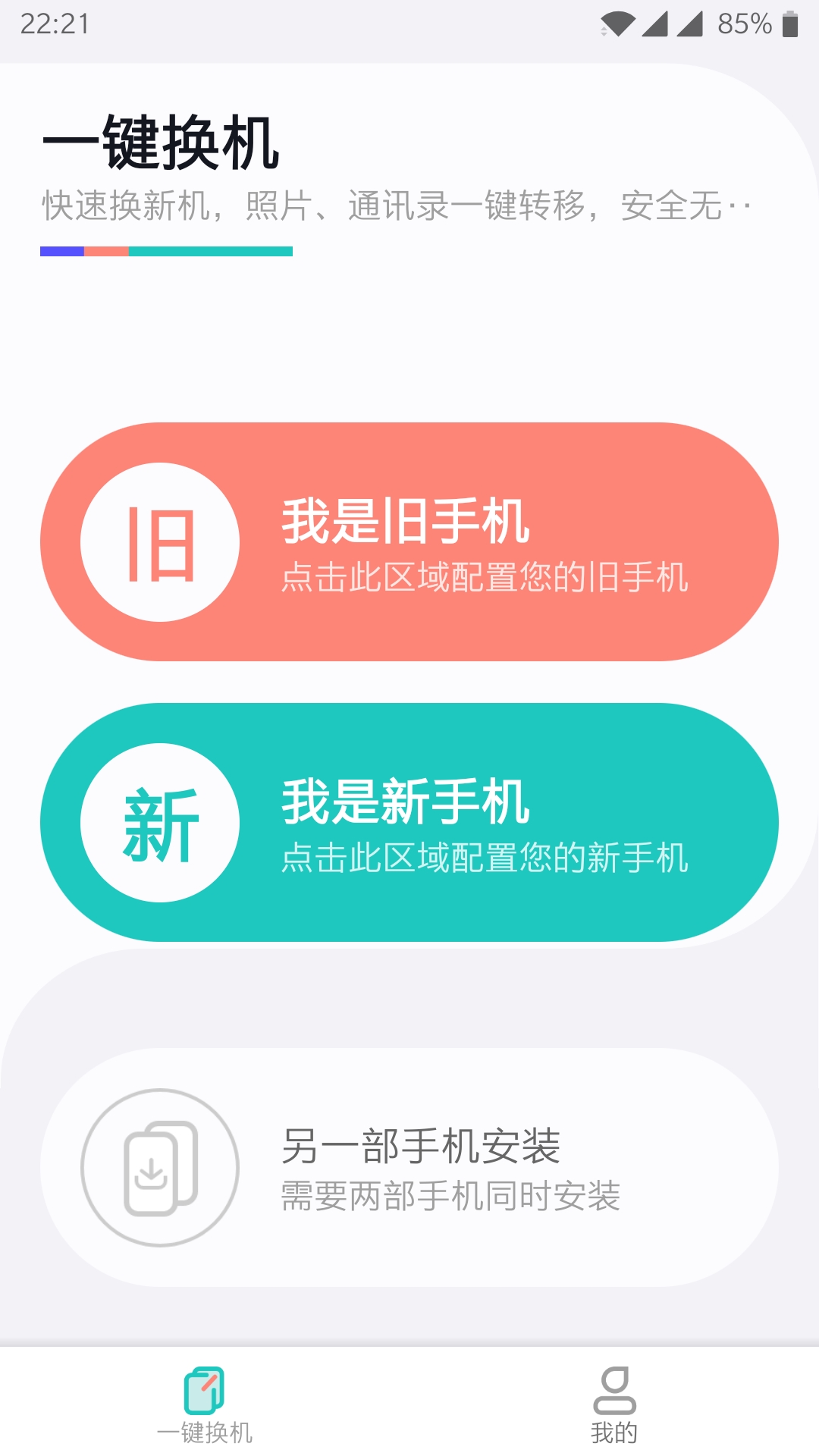Viewport: 819px width, 1456px height.
Task: Select the 旧 circle icon
Action: [158, 541]
